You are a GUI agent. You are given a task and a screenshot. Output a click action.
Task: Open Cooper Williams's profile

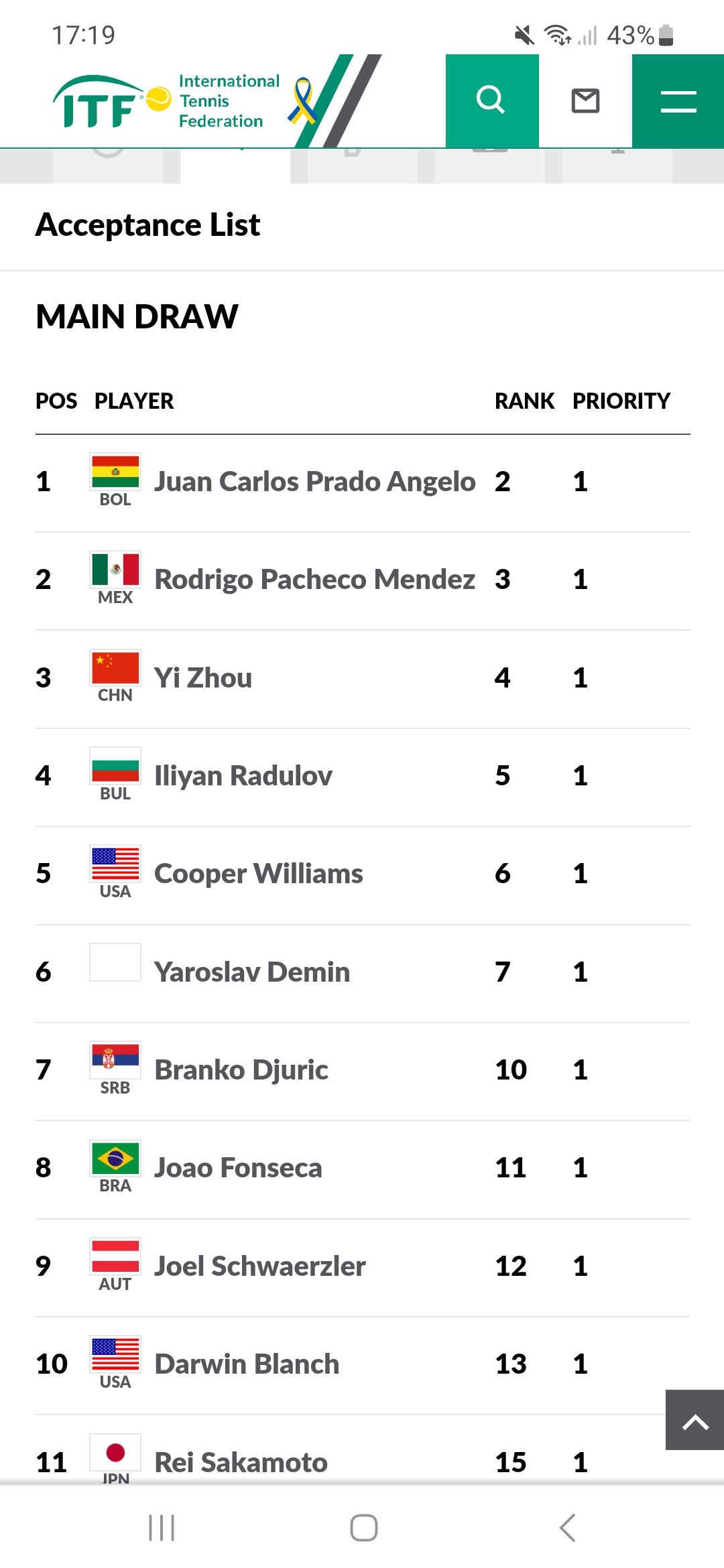point(259,874)
